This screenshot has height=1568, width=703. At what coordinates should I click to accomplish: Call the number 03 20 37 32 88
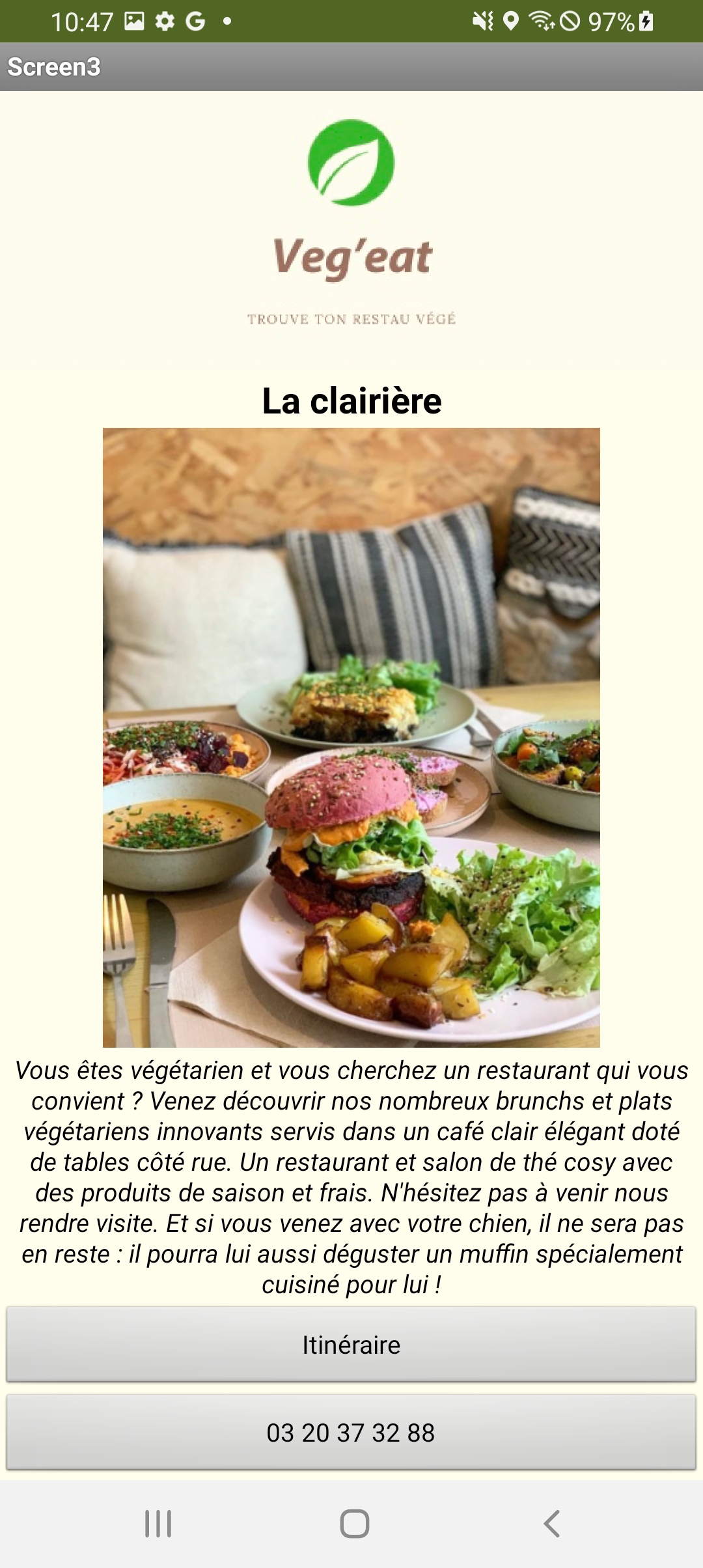(351, 1432)
